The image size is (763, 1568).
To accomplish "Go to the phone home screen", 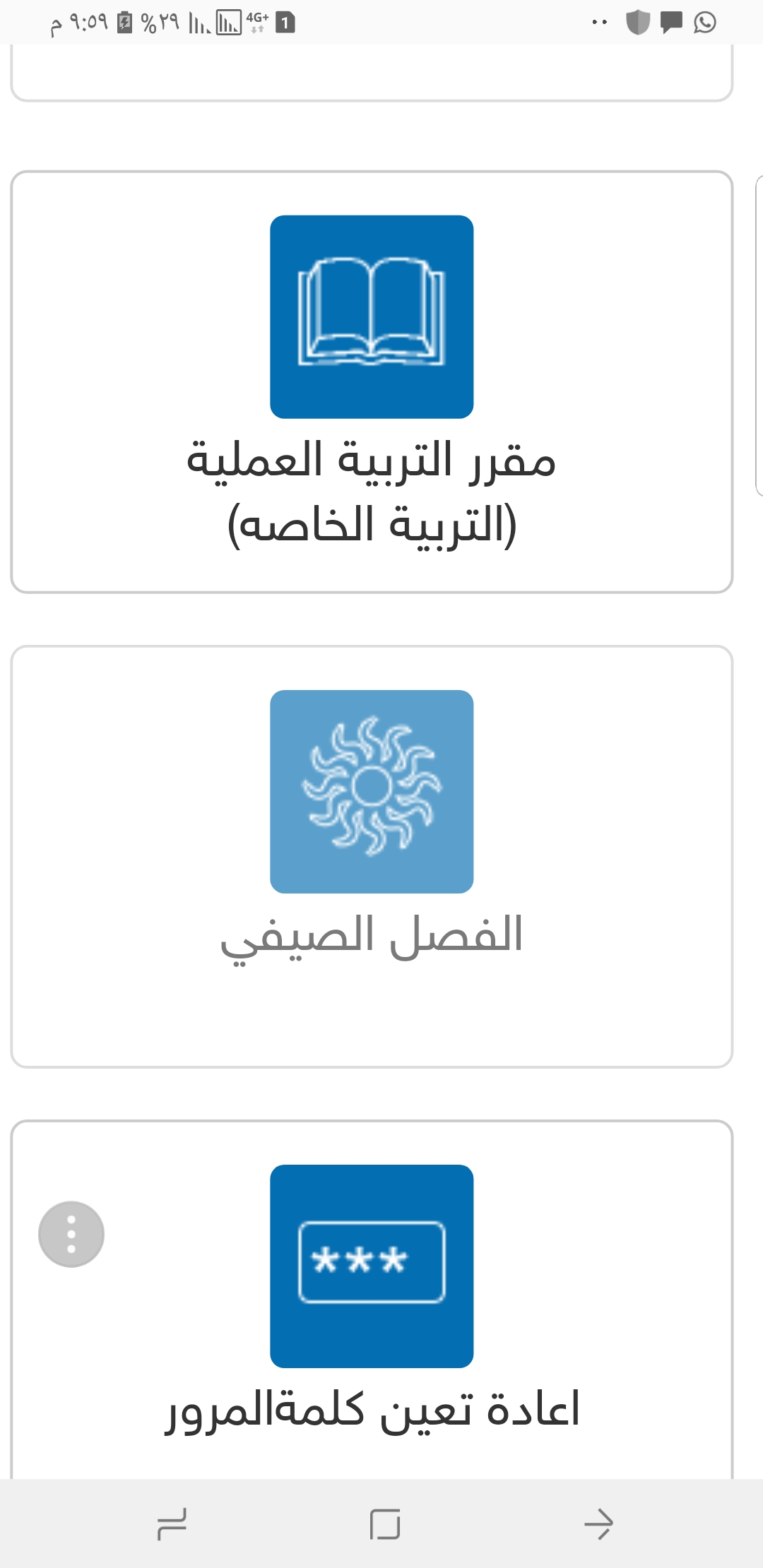I will click(x=385, y=1524).
